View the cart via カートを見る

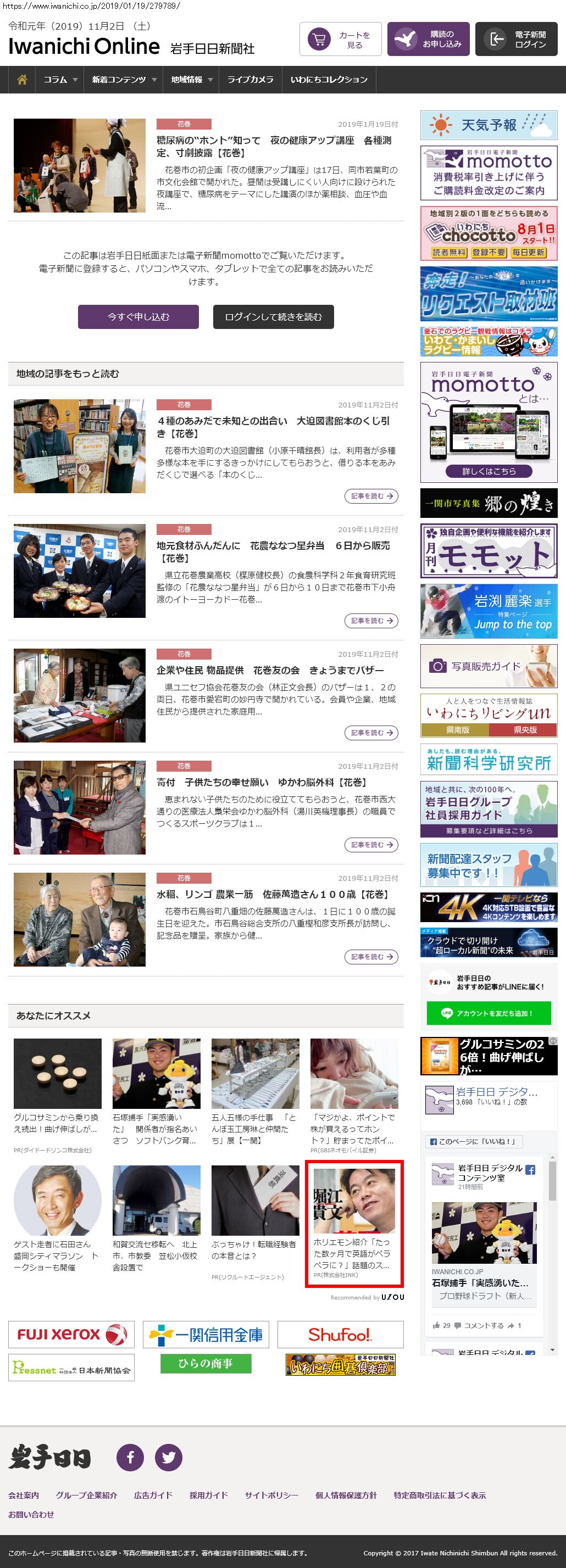pos(340,40)
